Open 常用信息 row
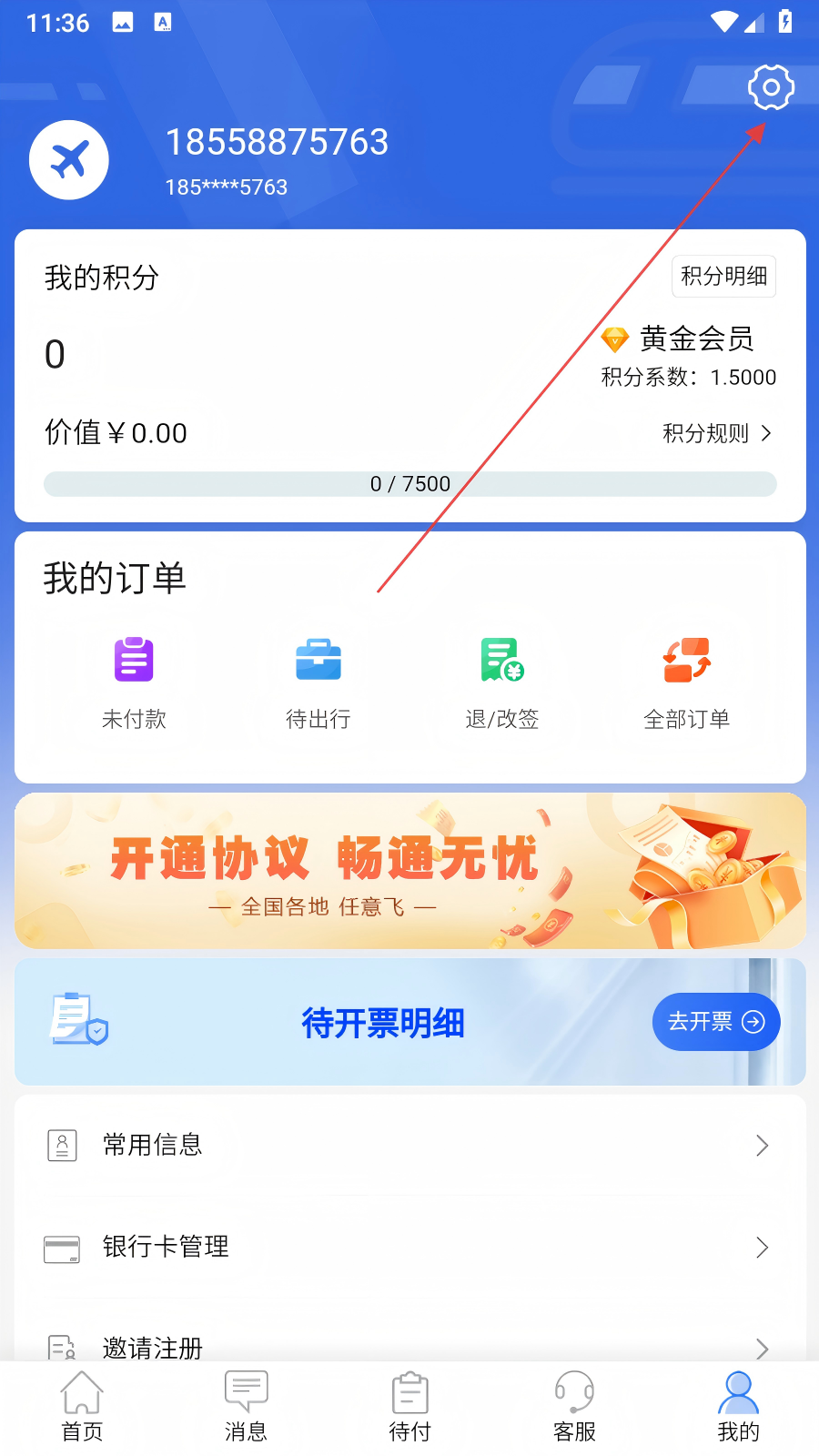The image size is (819, 1456). tap(409, 1145)
